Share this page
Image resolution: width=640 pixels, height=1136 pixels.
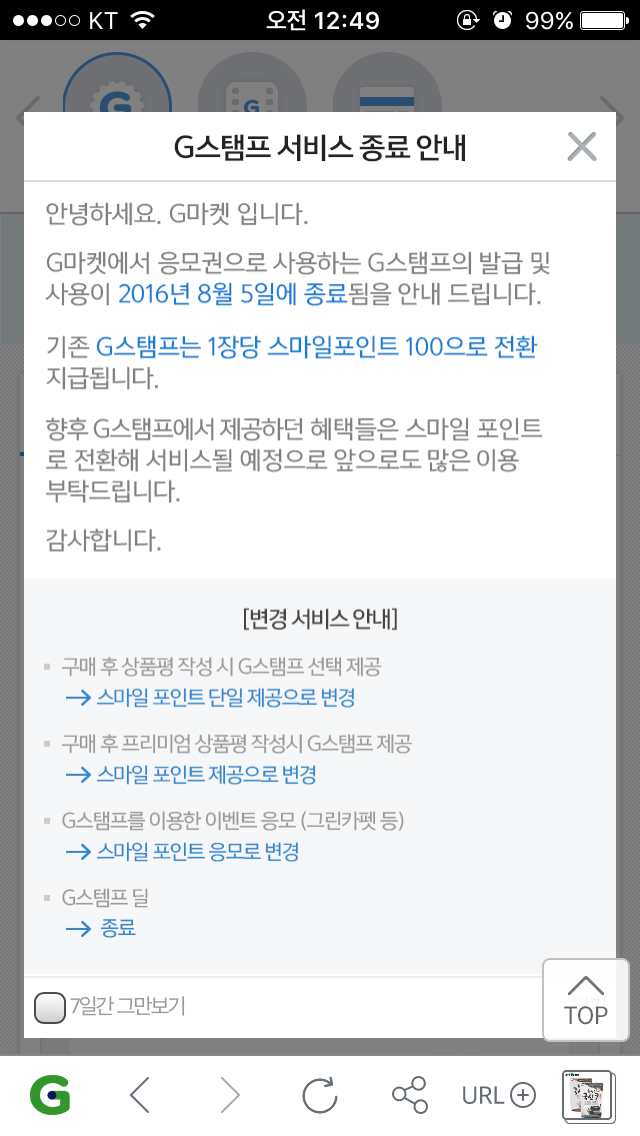[410, 1095]
